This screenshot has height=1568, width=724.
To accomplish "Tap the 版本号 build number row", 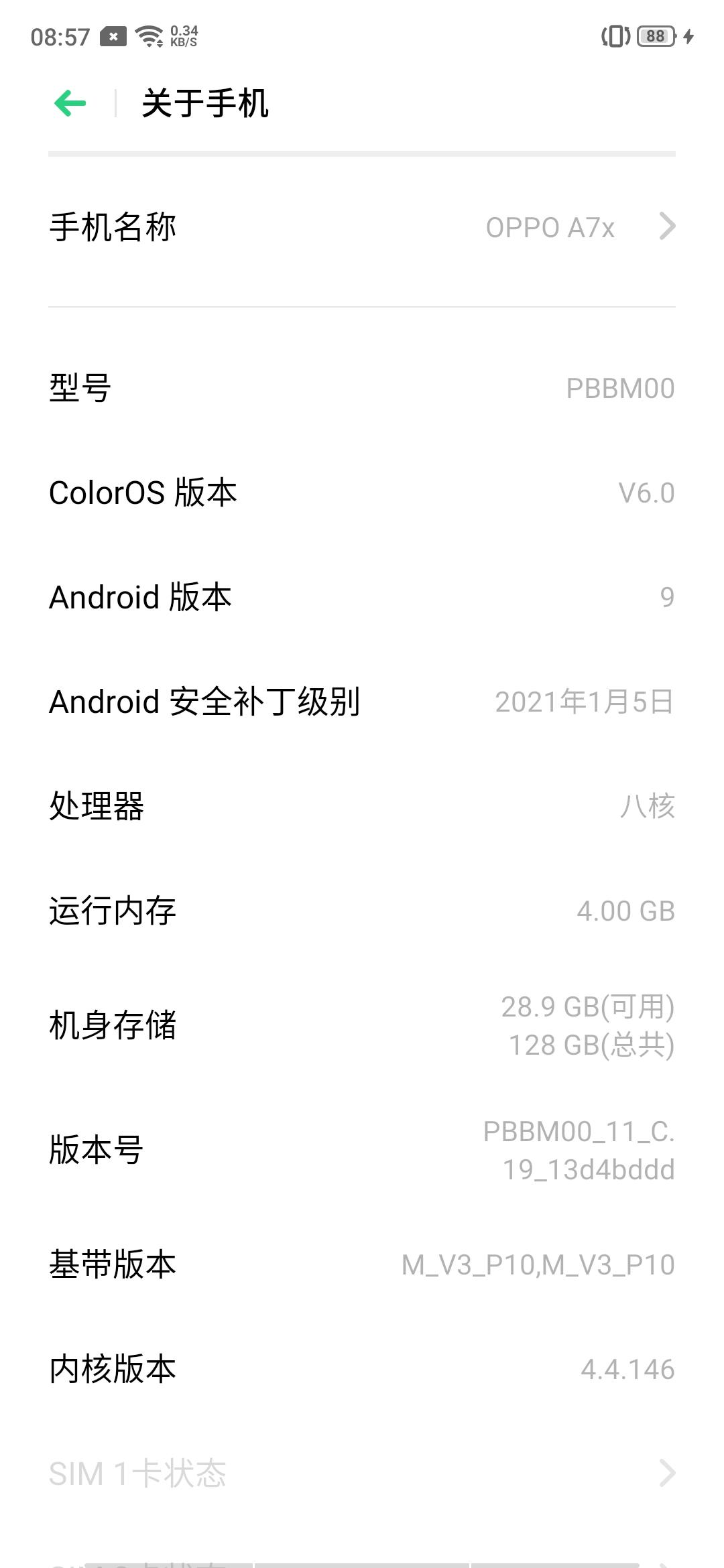I will pyautogui.click(x=362, y=1150).
